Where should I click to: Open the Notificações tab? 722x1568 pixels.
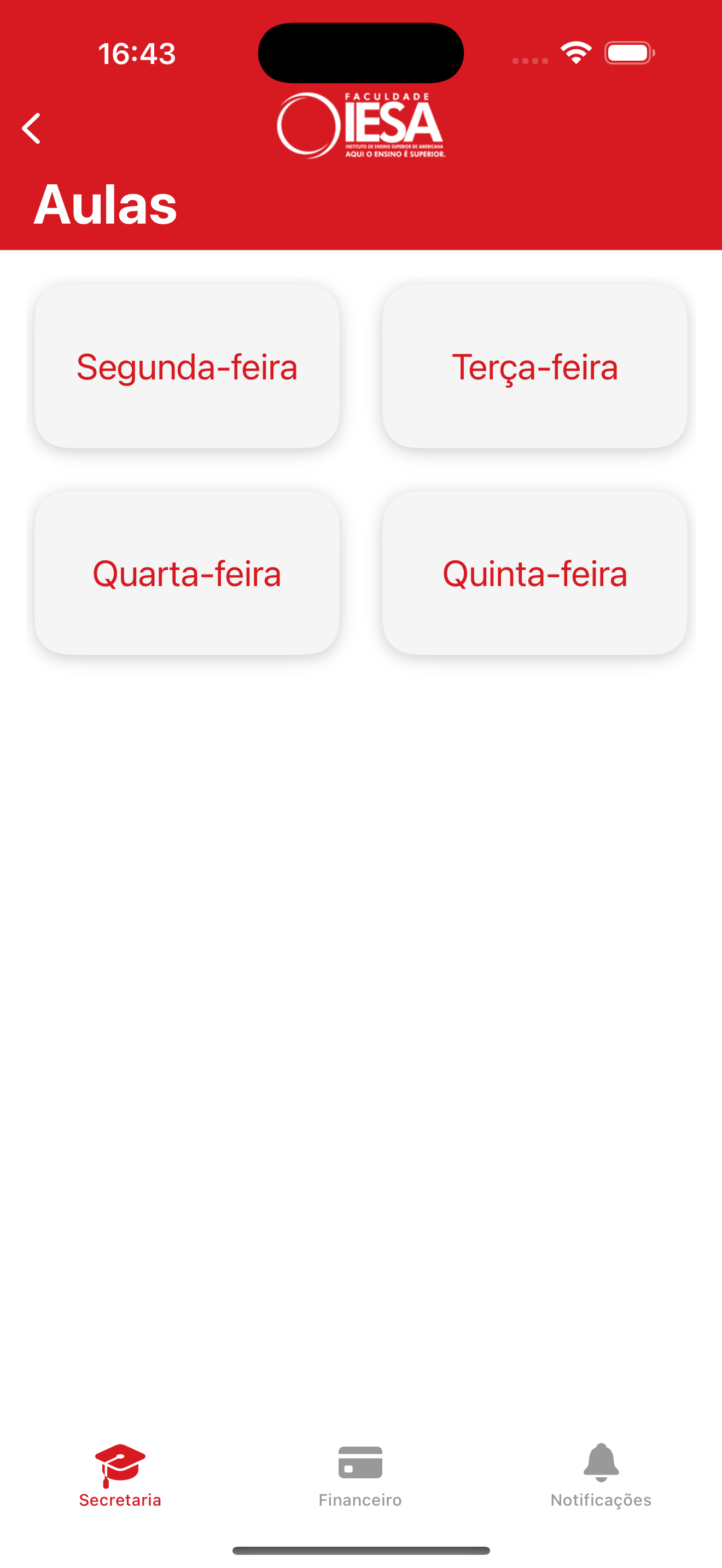pyautogui.click(x=601, y=1476)
